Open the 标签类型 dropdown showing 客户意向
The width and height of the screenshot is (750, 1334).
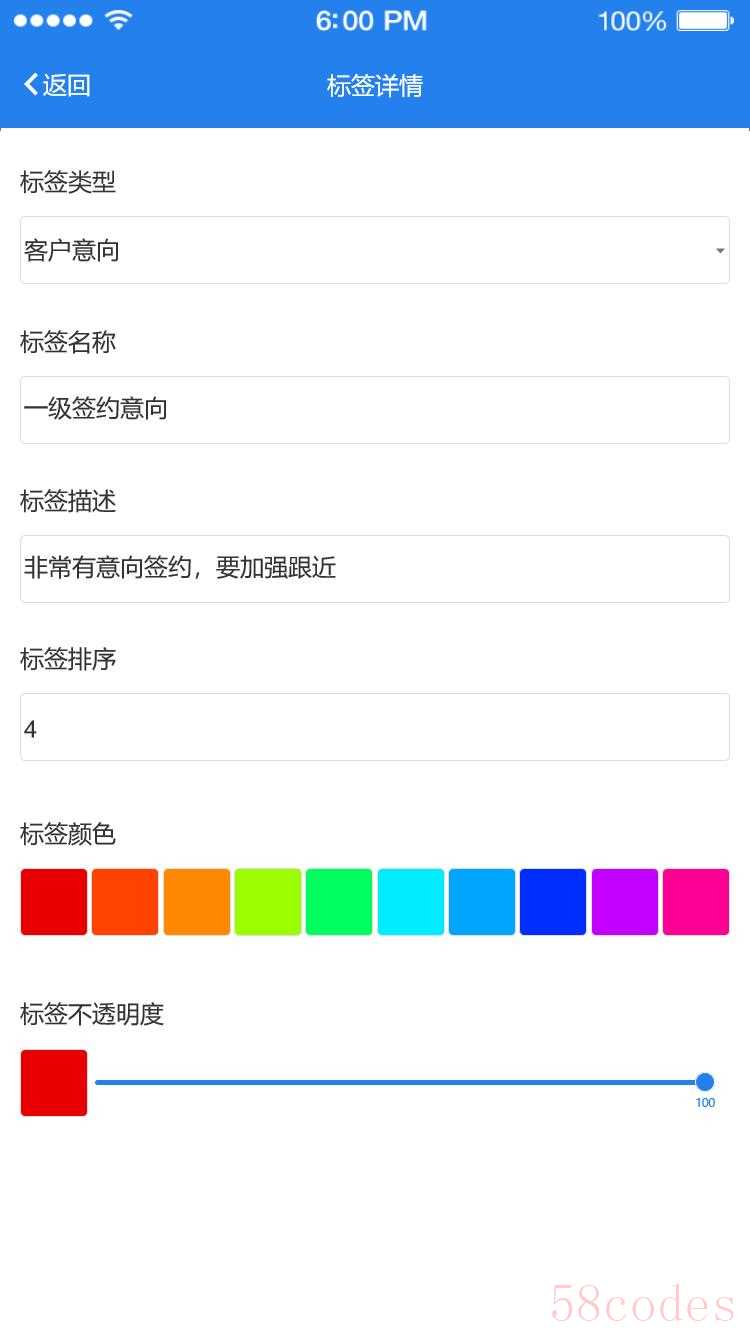[x=375, y=250]
